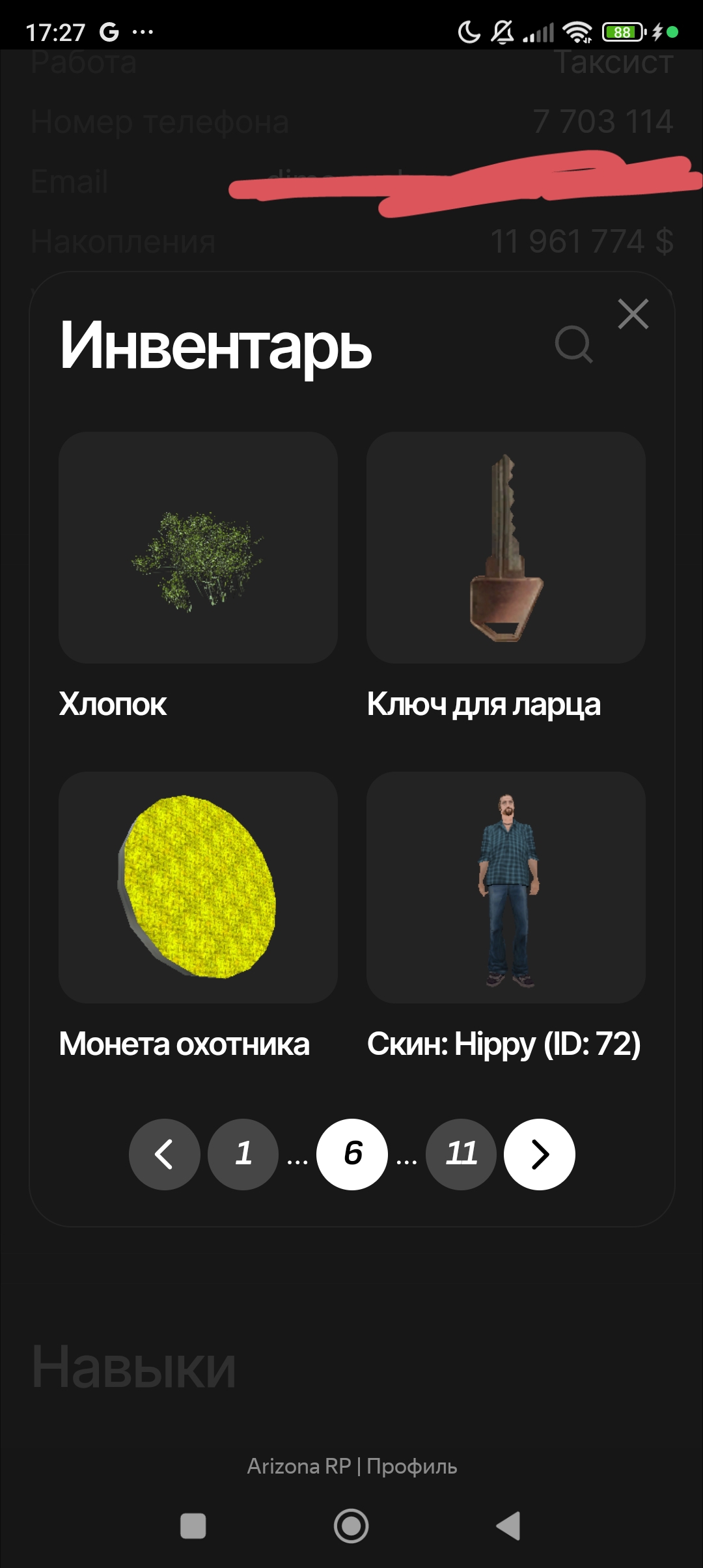View the Скин: Hippy (ID: 72) item
This screenshot has width=703, height=1568.
pos(506,888)
